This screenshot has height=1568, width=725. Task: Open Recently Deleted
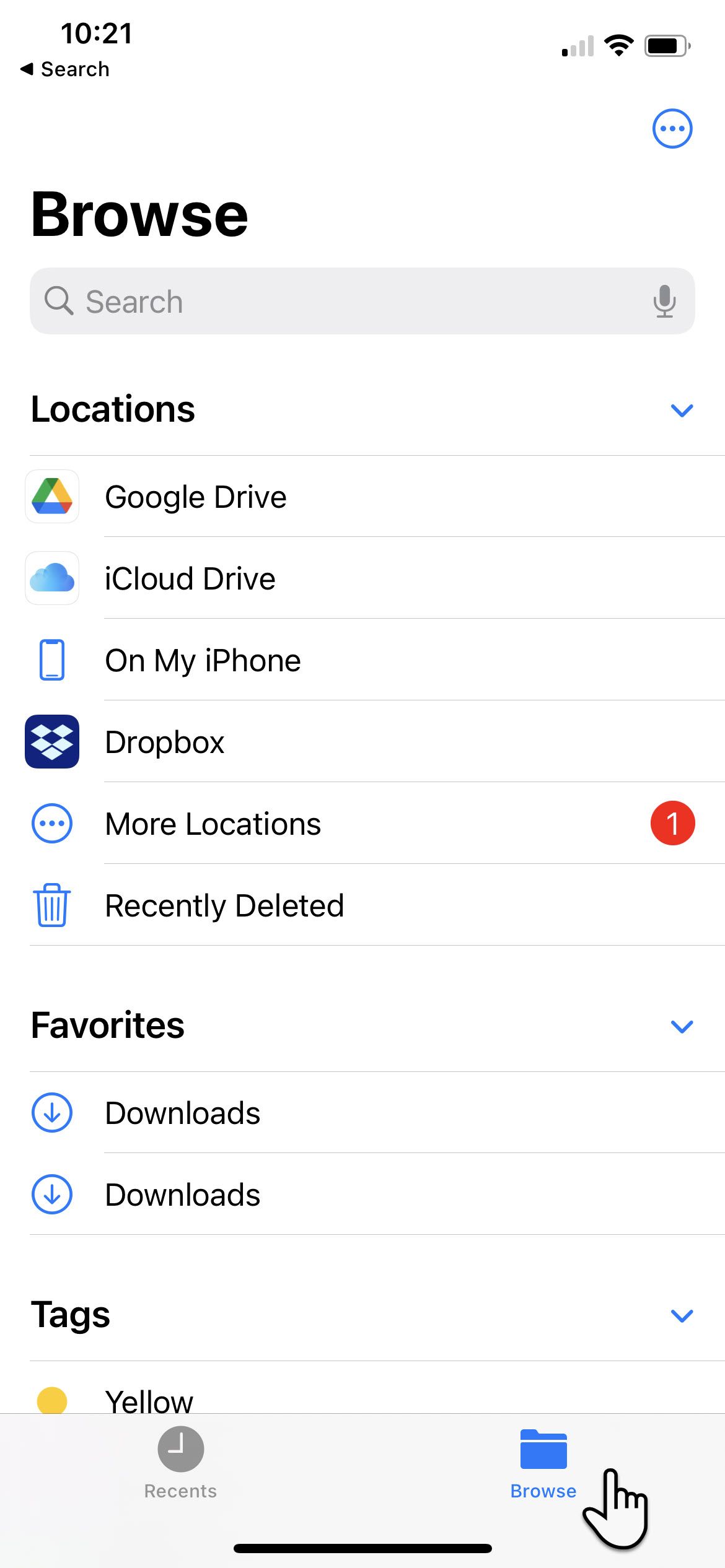tap(374, 905)
